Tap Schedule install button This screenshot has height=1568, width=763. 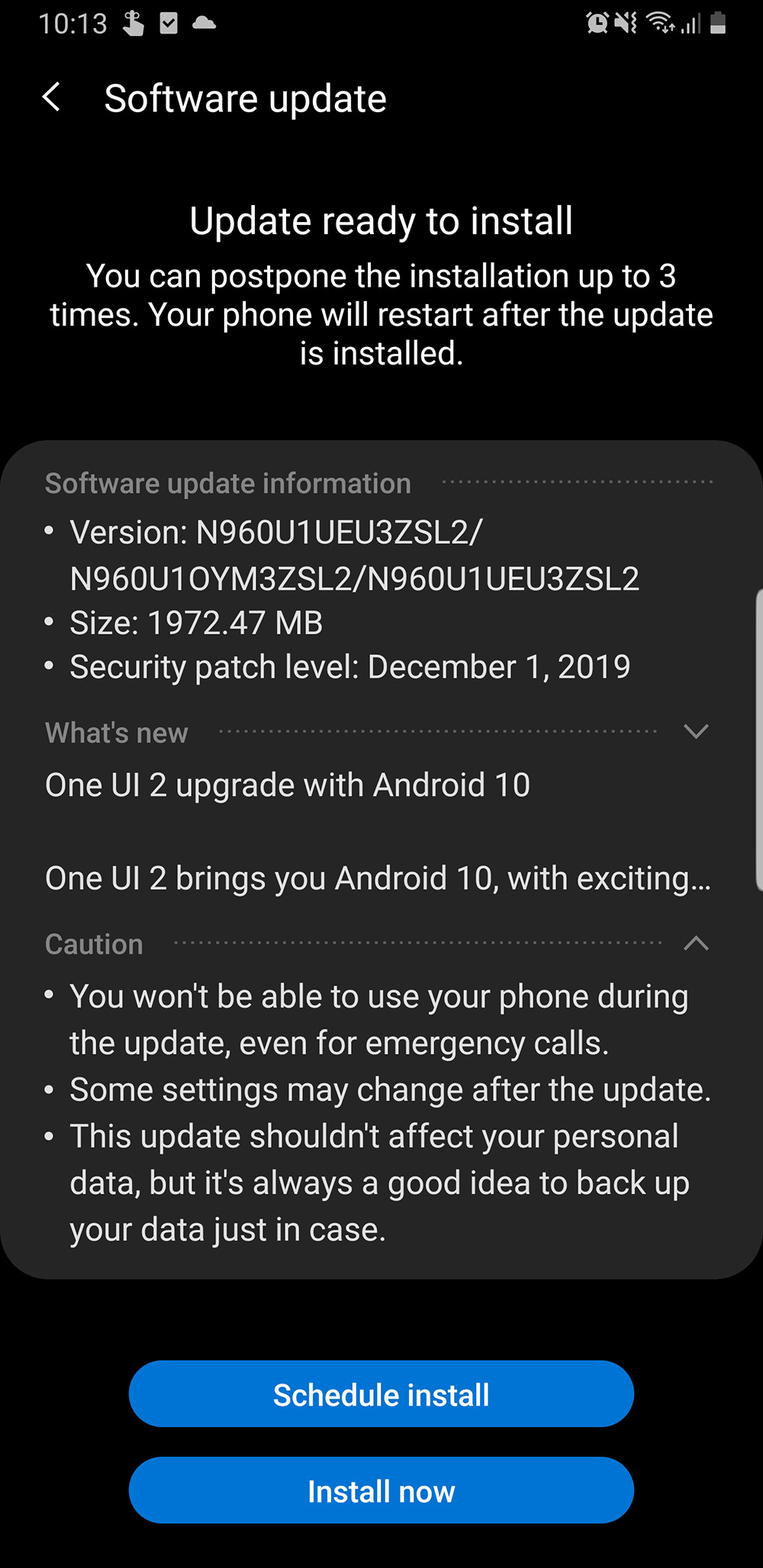[x=381, y=1394]
